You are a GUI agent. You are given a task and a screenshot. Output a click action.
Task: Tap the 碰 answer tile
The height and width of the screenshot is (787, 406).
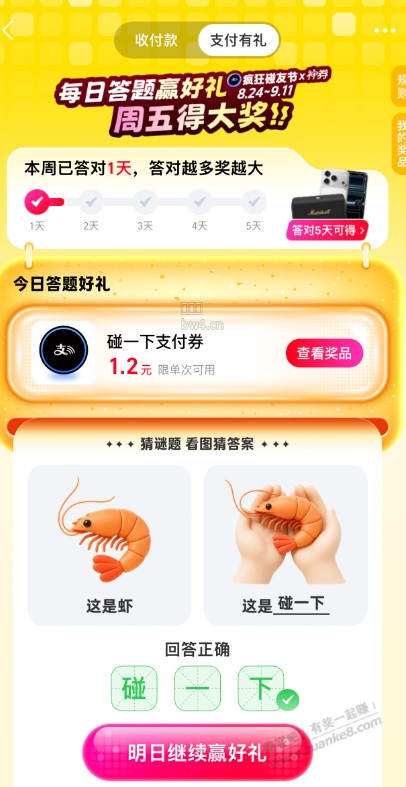(x=134, y=688)
